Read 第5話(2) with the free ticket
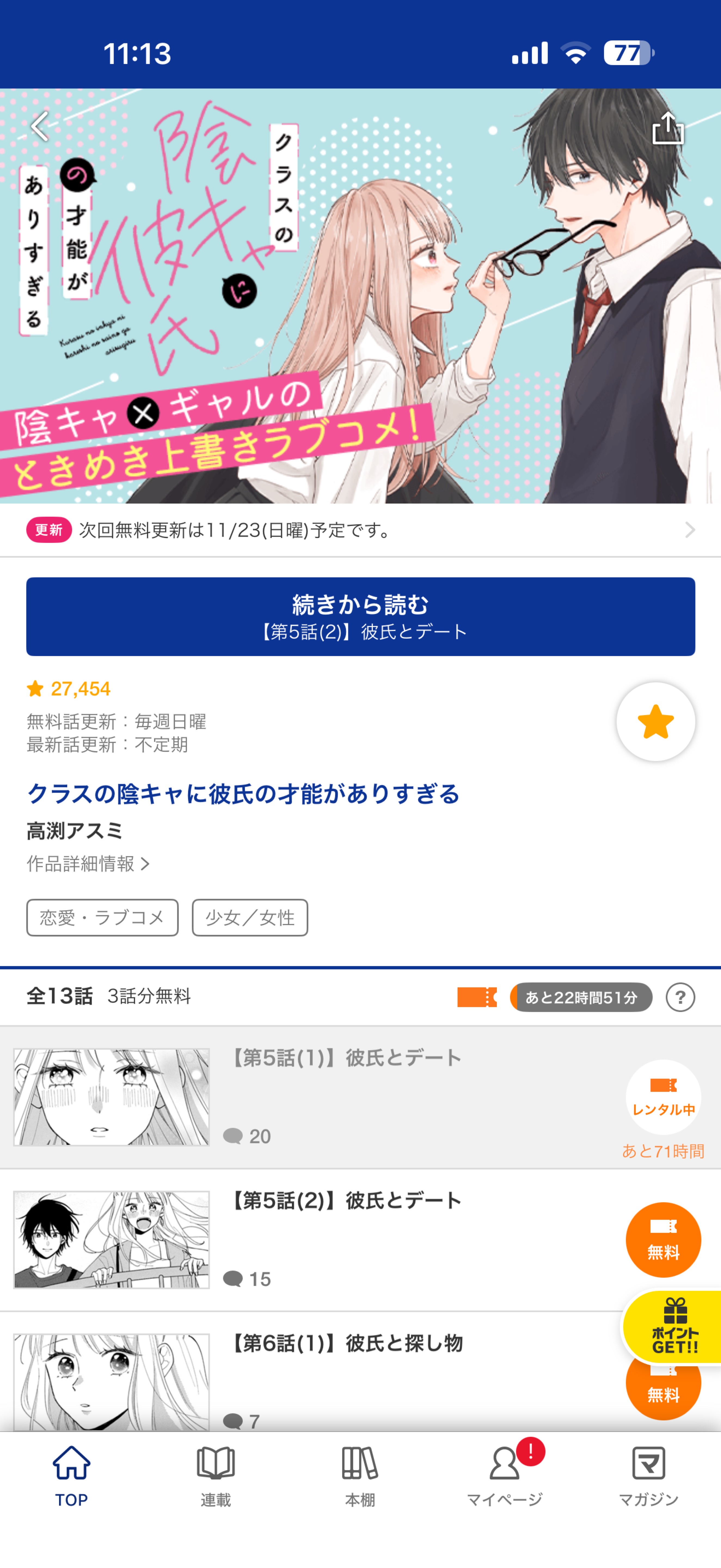 pyautogui.click(x=662, y=1239)
